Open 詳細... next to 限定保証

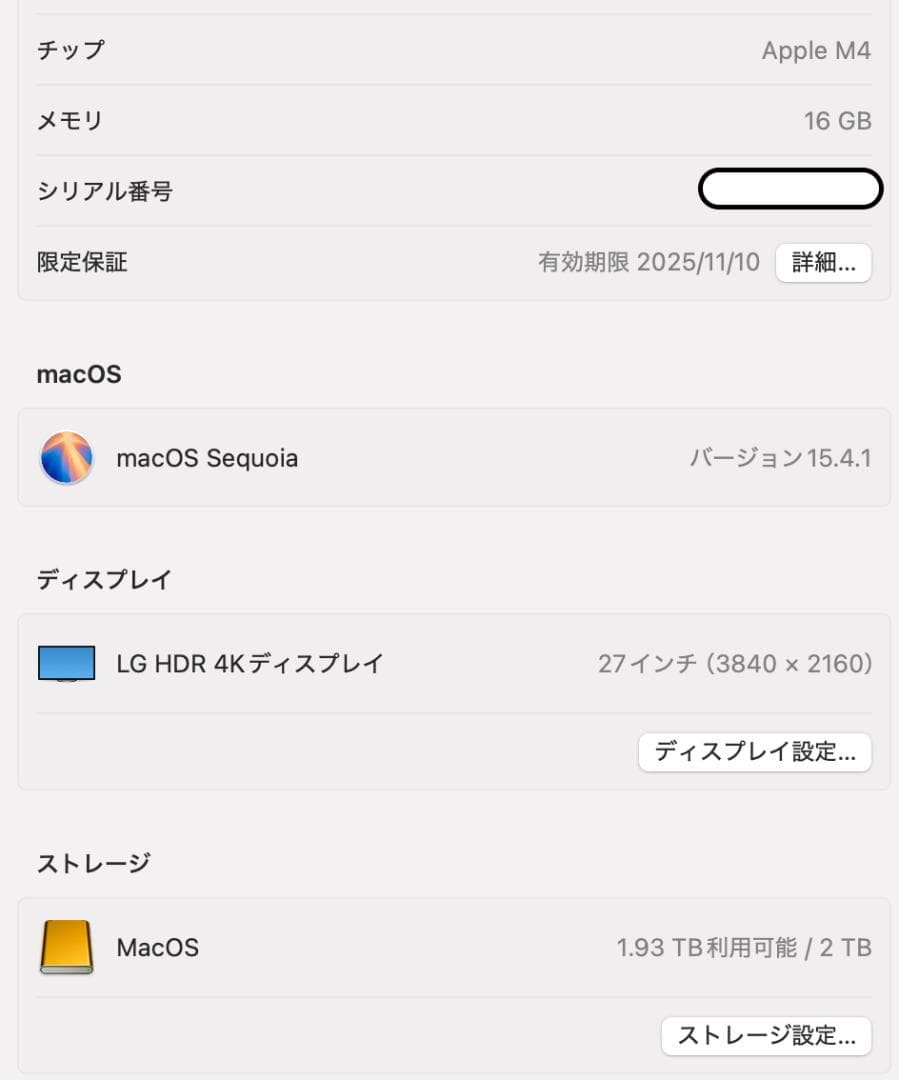pos(823,262)
